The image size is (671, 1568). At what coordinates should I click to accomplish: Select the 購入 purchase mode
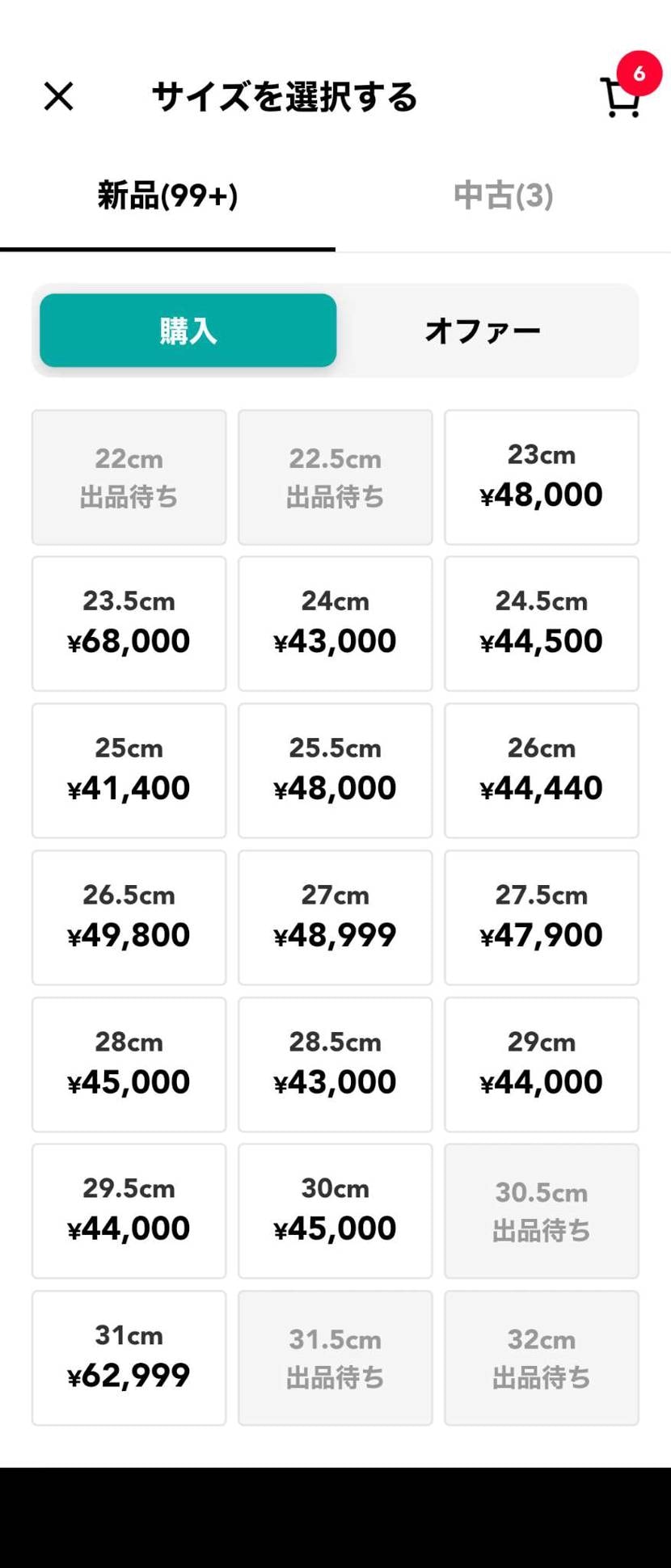click(x=188, y=330)
